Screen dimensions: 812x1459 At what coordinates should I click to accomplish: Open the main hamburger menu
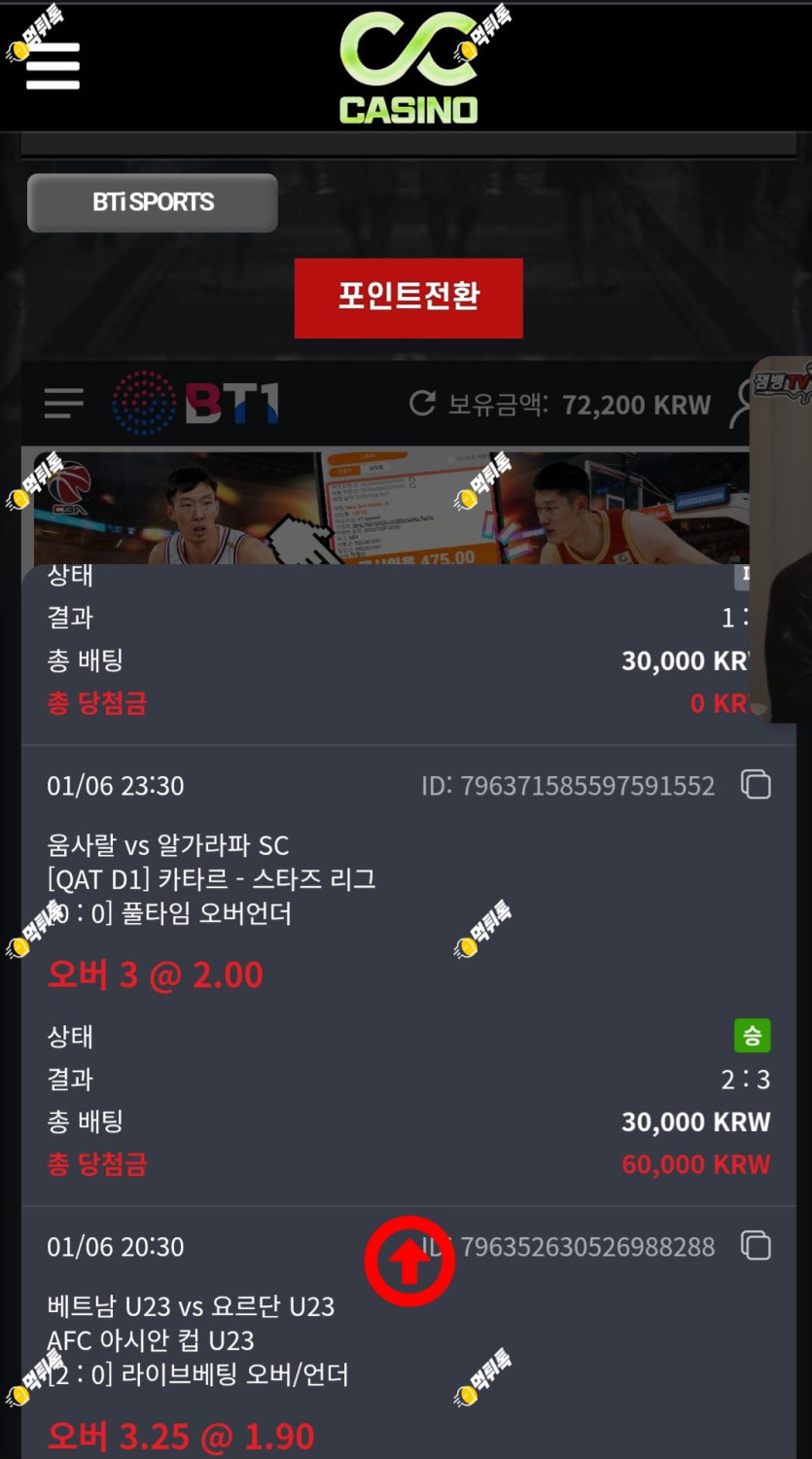point(53,65)
